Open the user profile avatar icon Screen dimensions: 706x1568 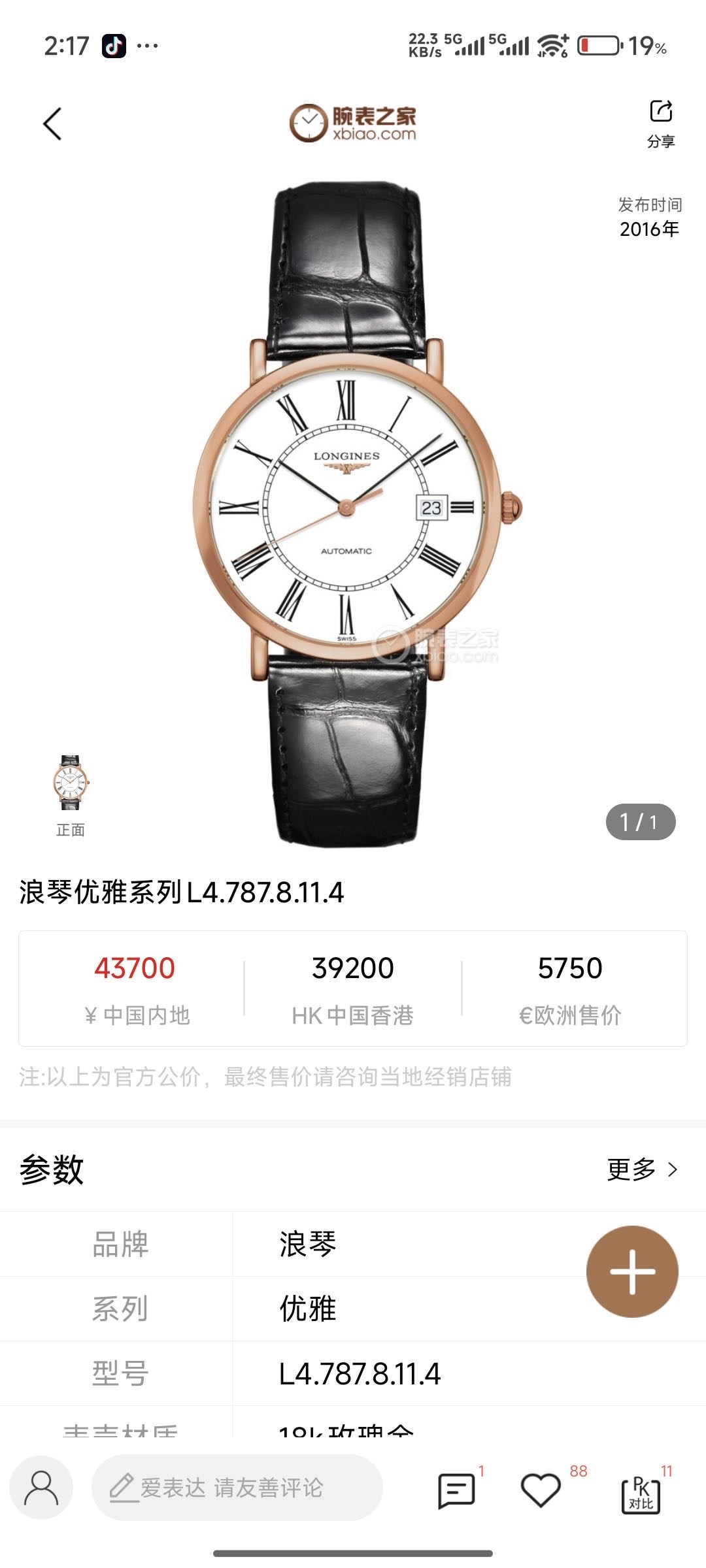tap(41, 1488)
